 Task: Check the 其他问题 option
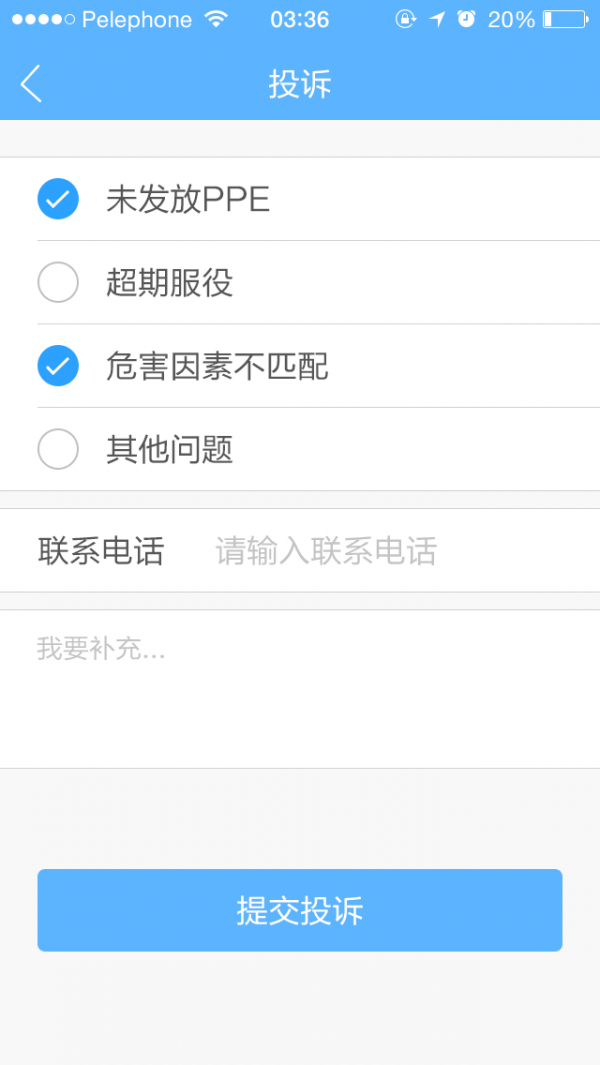tap(58, 450)
